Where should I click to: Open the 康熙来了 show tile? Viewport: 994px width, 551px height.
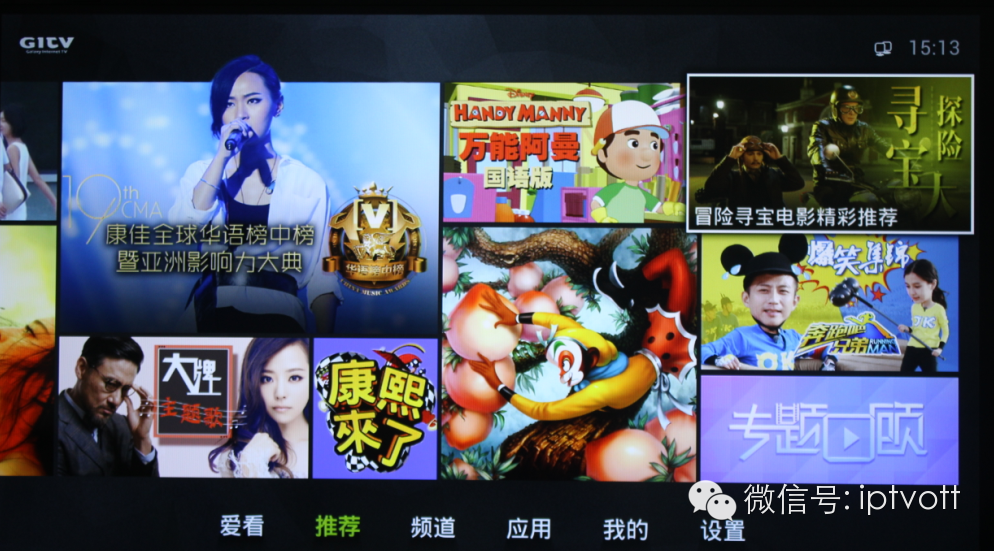(x=375, y=408)
